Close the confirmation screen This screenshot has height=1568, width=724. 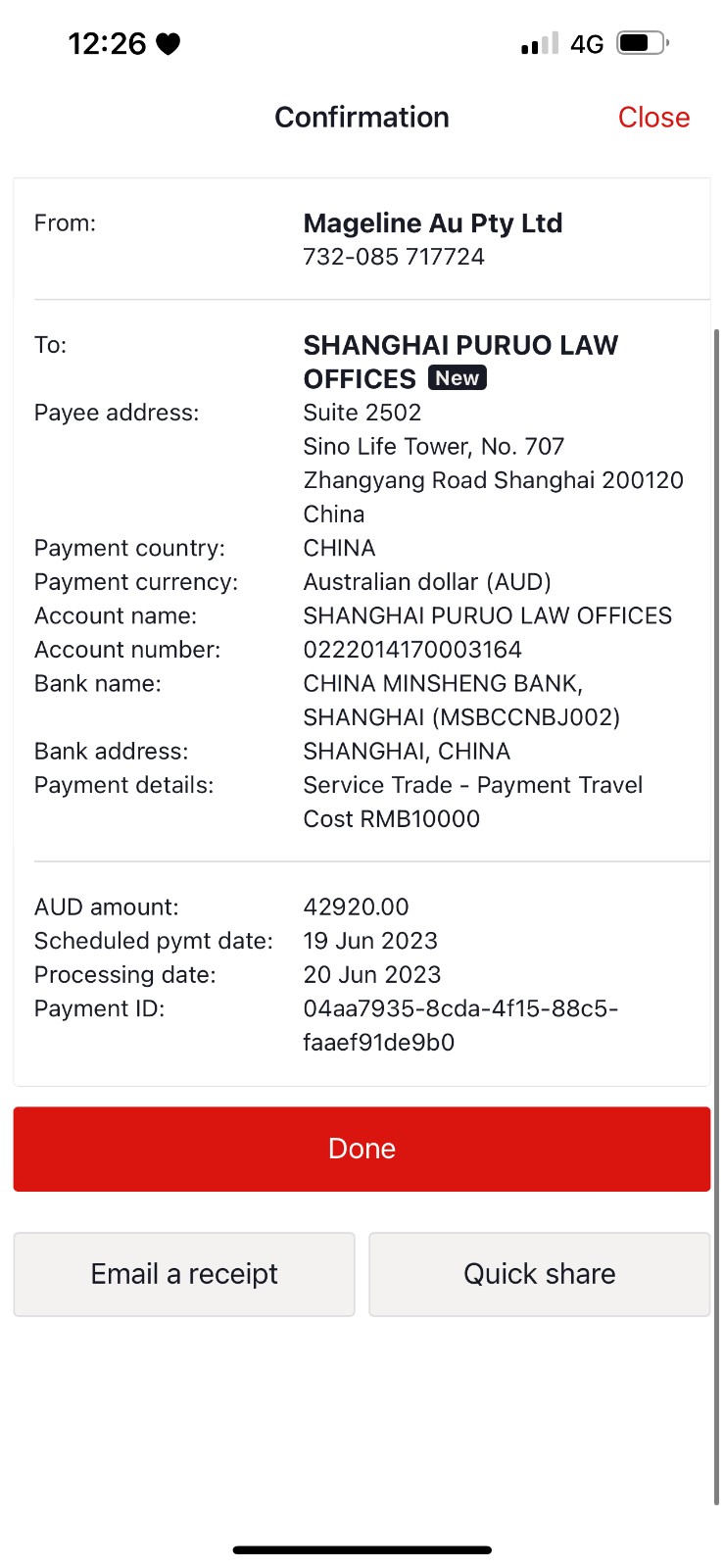(x=653, y=118)
